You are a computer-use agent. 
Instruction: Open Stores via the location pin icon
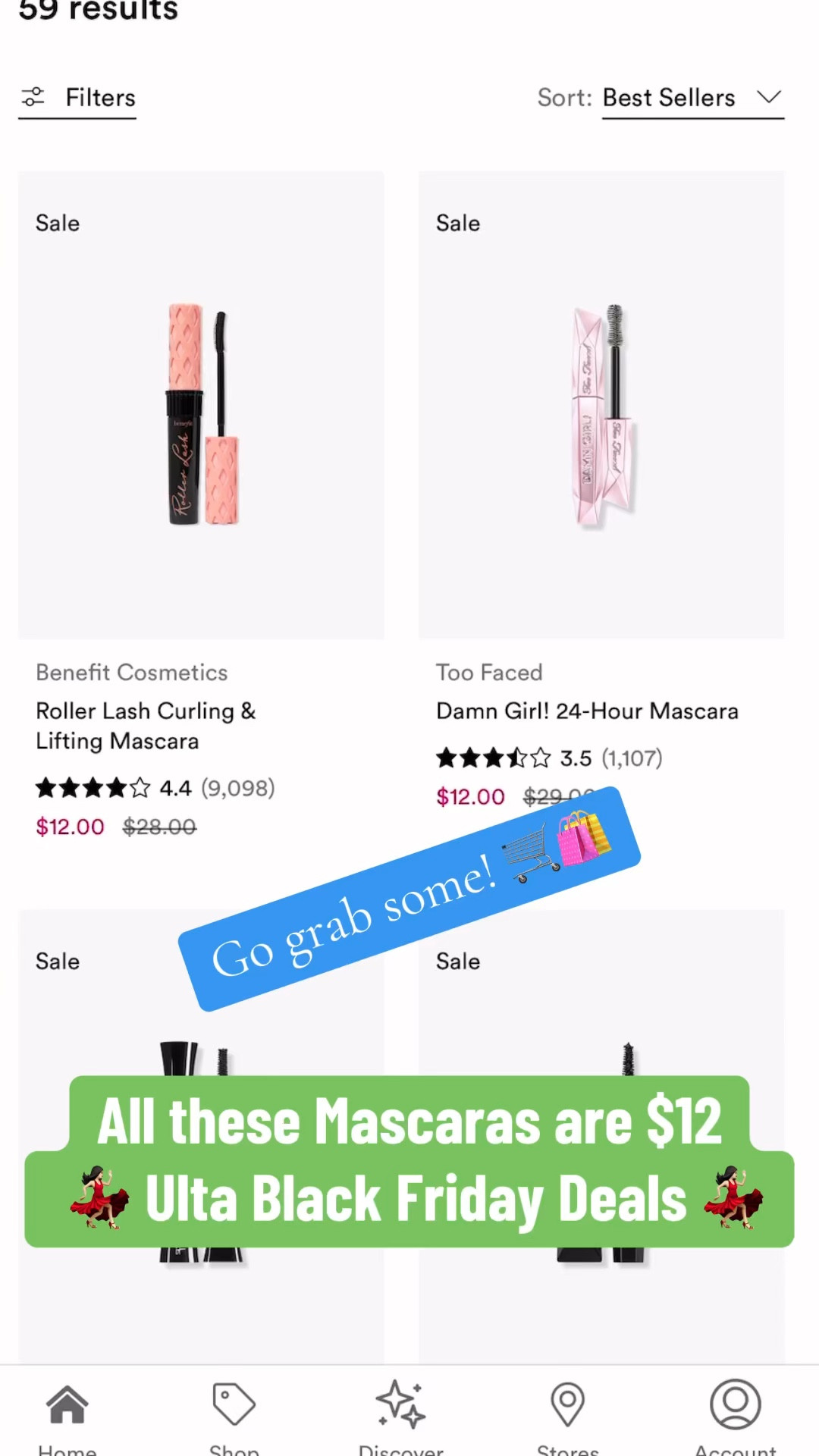567,1407
